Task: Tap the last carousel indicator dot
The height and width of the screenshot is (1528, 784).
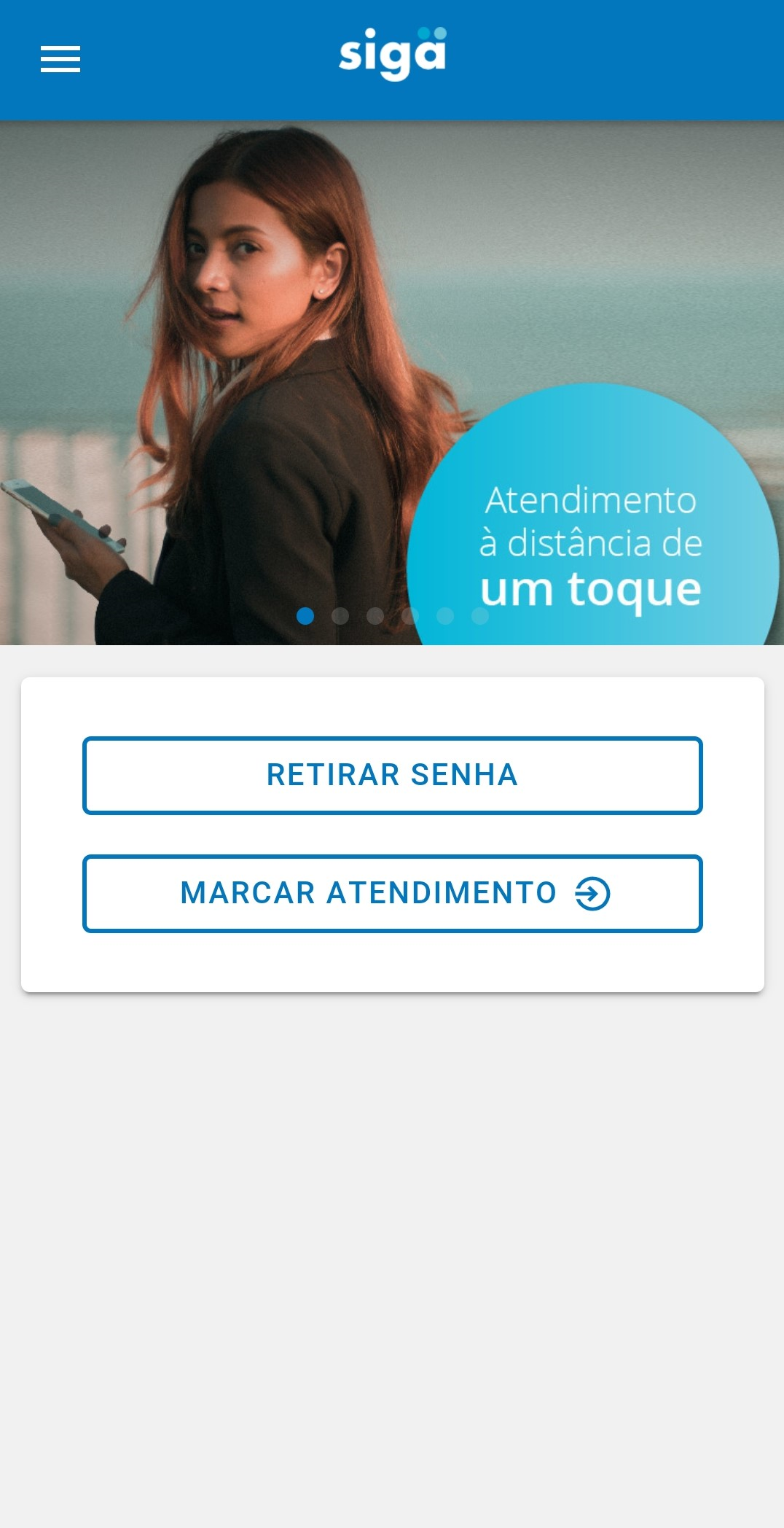Action: [479, 616]
